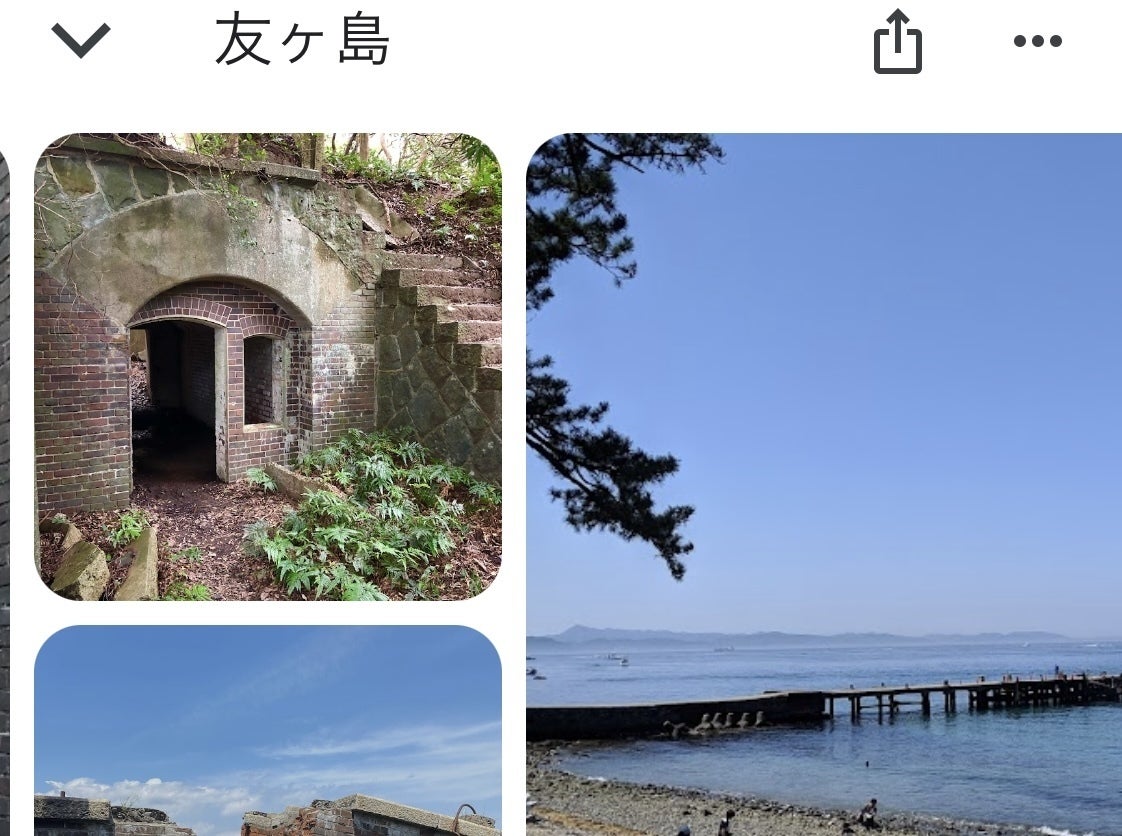Open the brick ruins archway photo
The image size is (1122, 836).
pos(268,367)
